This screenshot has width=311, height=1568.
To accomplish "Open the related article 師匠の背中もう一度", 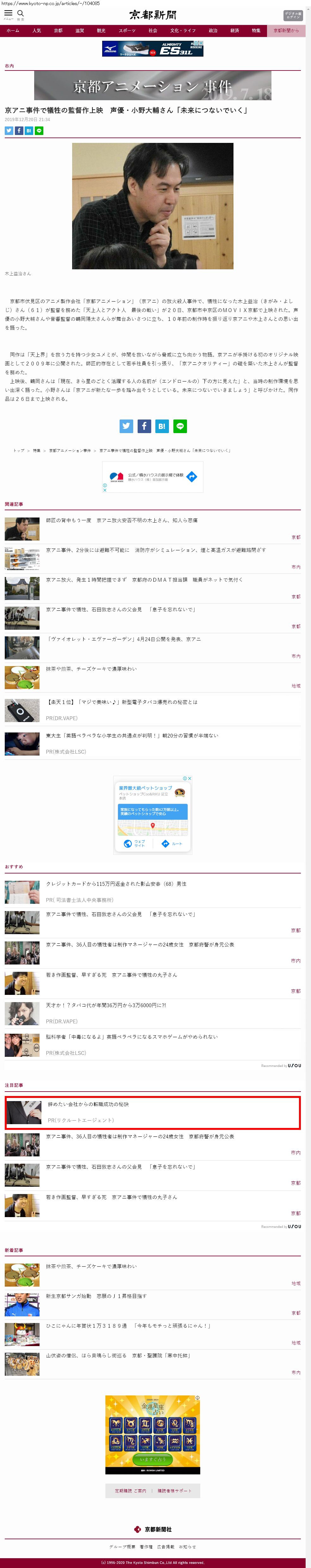I will point(122,520).
